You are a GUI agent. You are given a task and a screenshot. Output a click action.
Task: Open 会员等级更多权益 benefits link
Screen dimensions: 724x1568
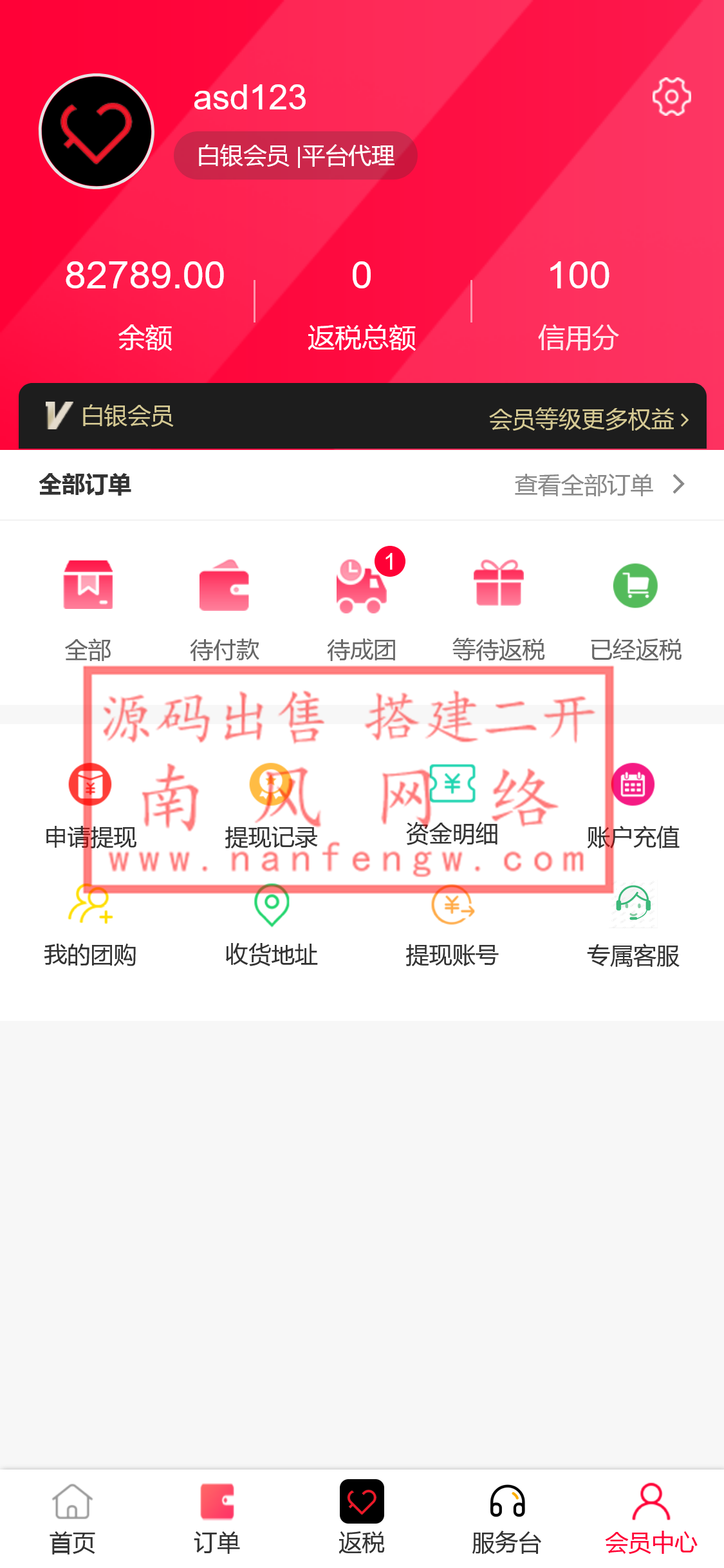pos(588,419)
